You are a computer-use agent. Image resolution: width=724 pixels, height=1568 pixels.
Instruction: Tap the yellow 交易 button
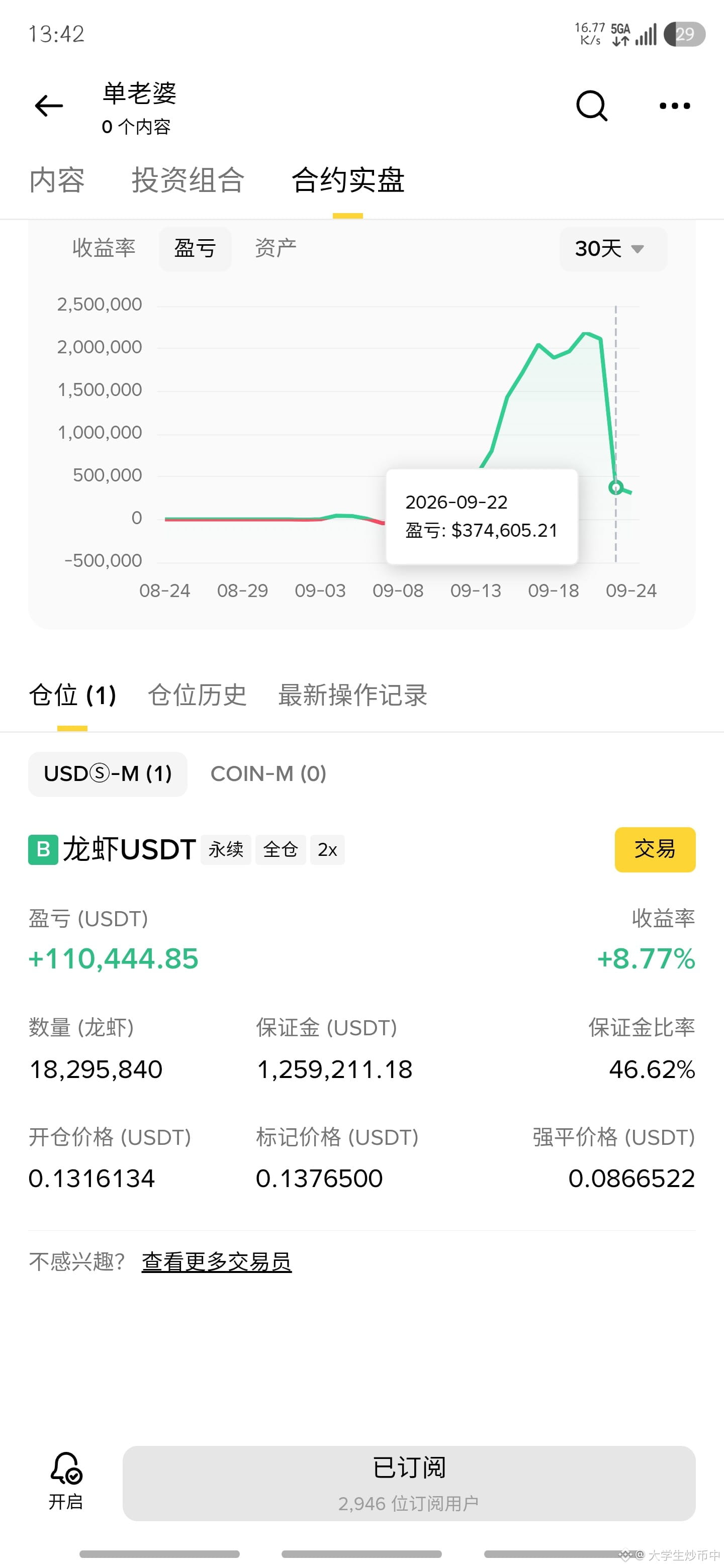[655, 849]
